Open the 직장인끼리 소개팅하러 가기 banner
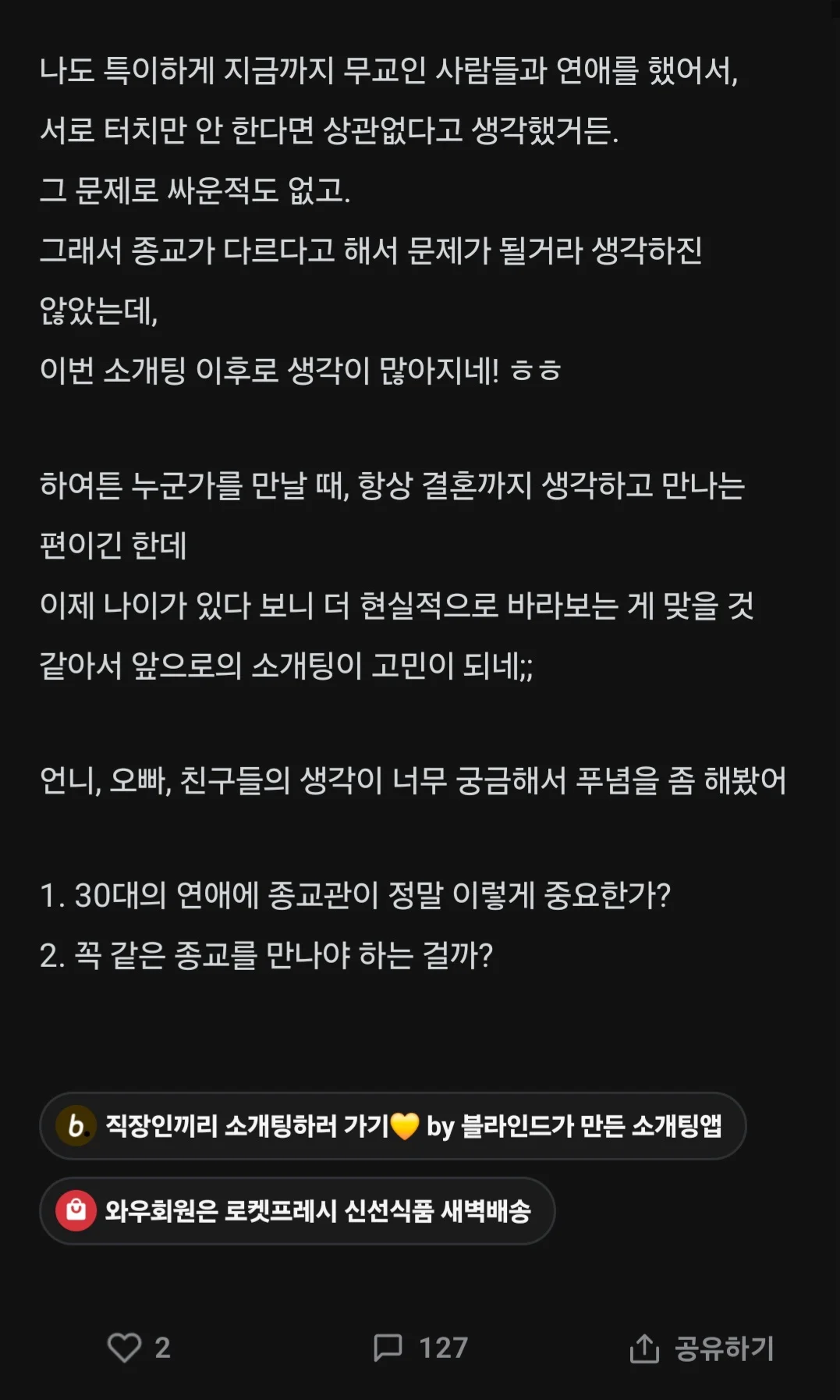This screenshot has width=840, height=1400. 392,1126
